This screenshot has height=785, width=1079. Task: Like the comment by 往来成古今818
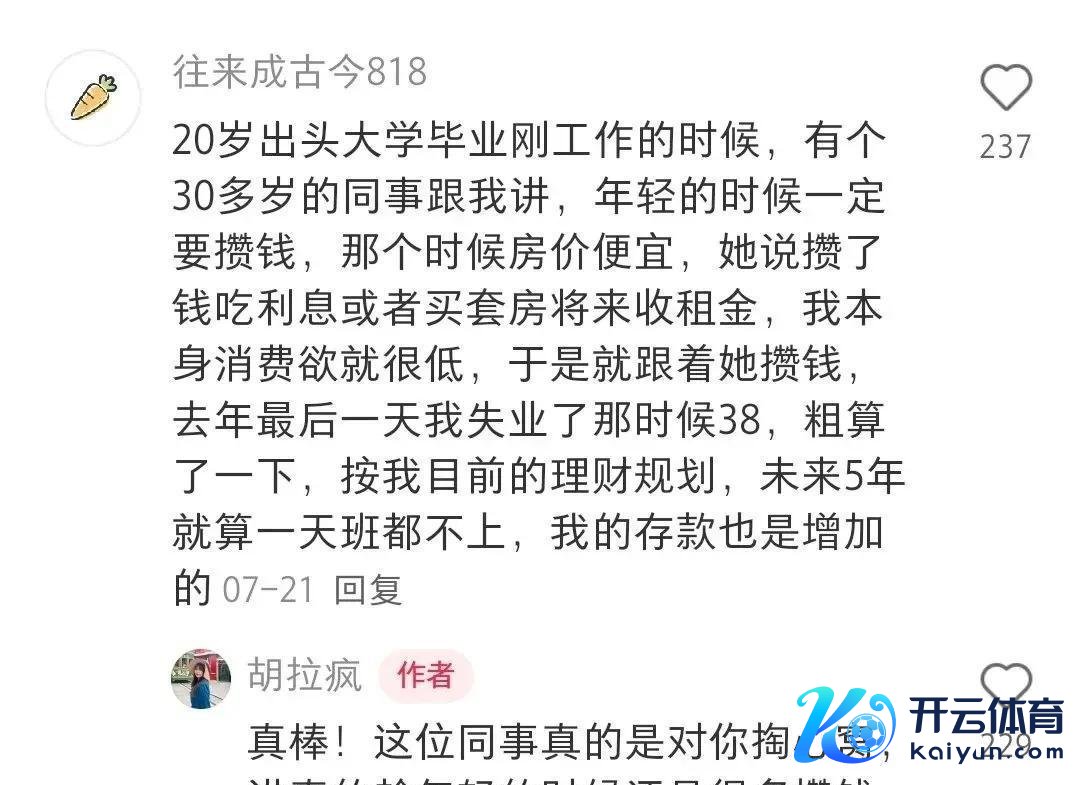[x=1005, y=88]
